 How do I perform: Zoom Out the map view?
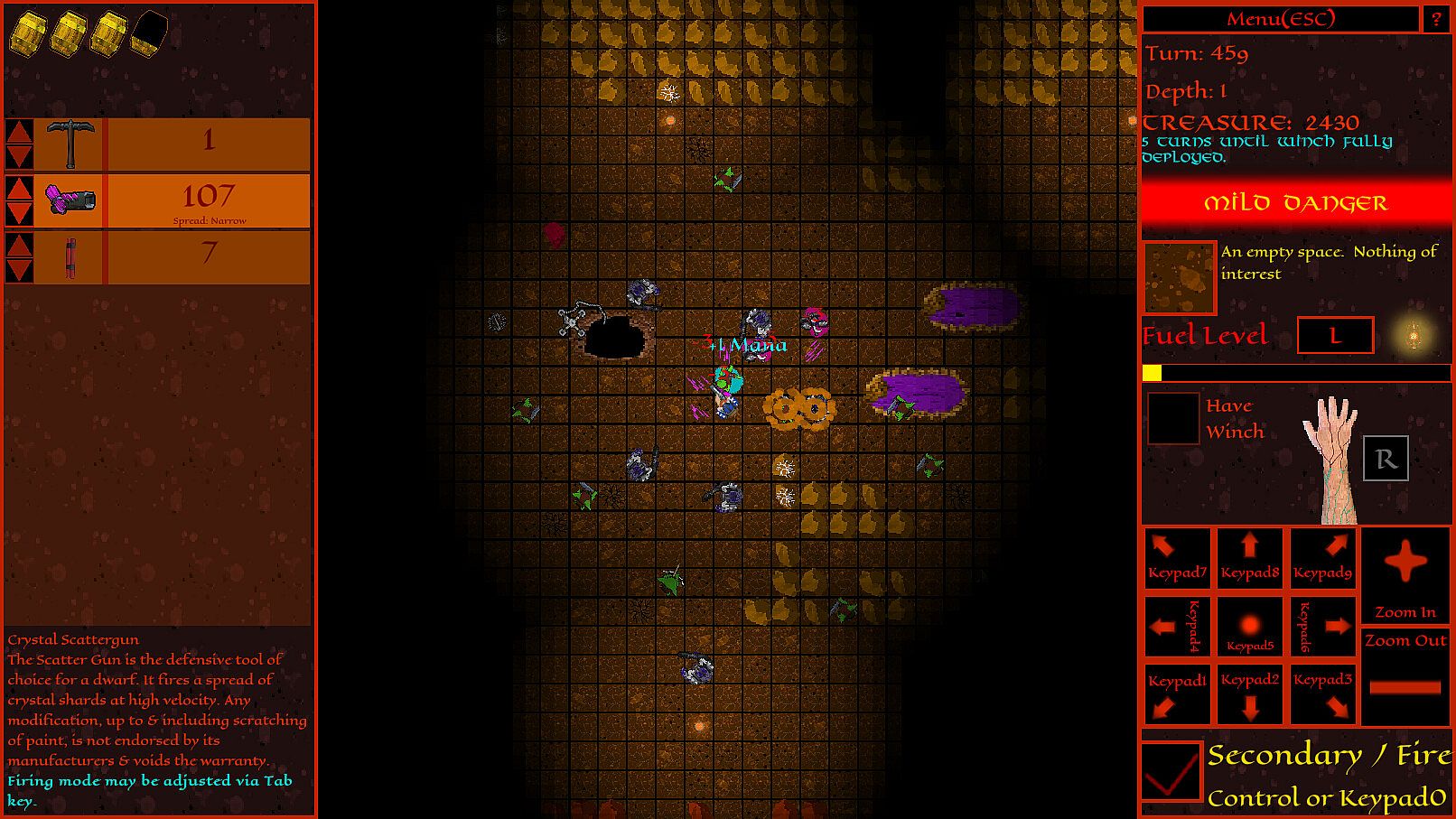click(1405, 677)
